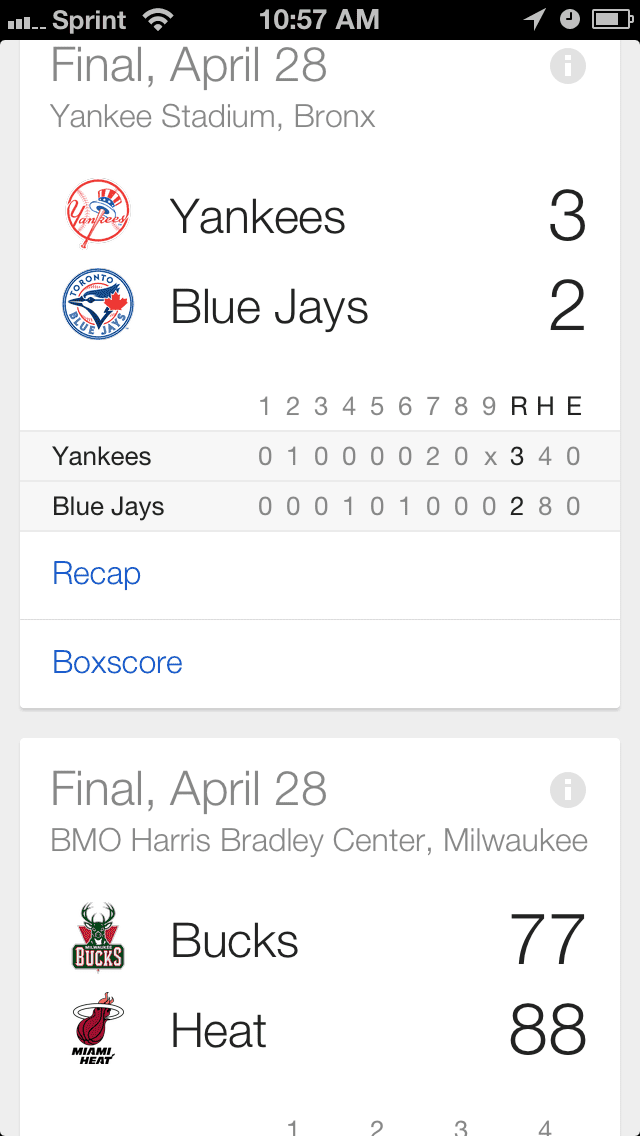Open the info icon on the Yankees card

click(x=567, y=67)
